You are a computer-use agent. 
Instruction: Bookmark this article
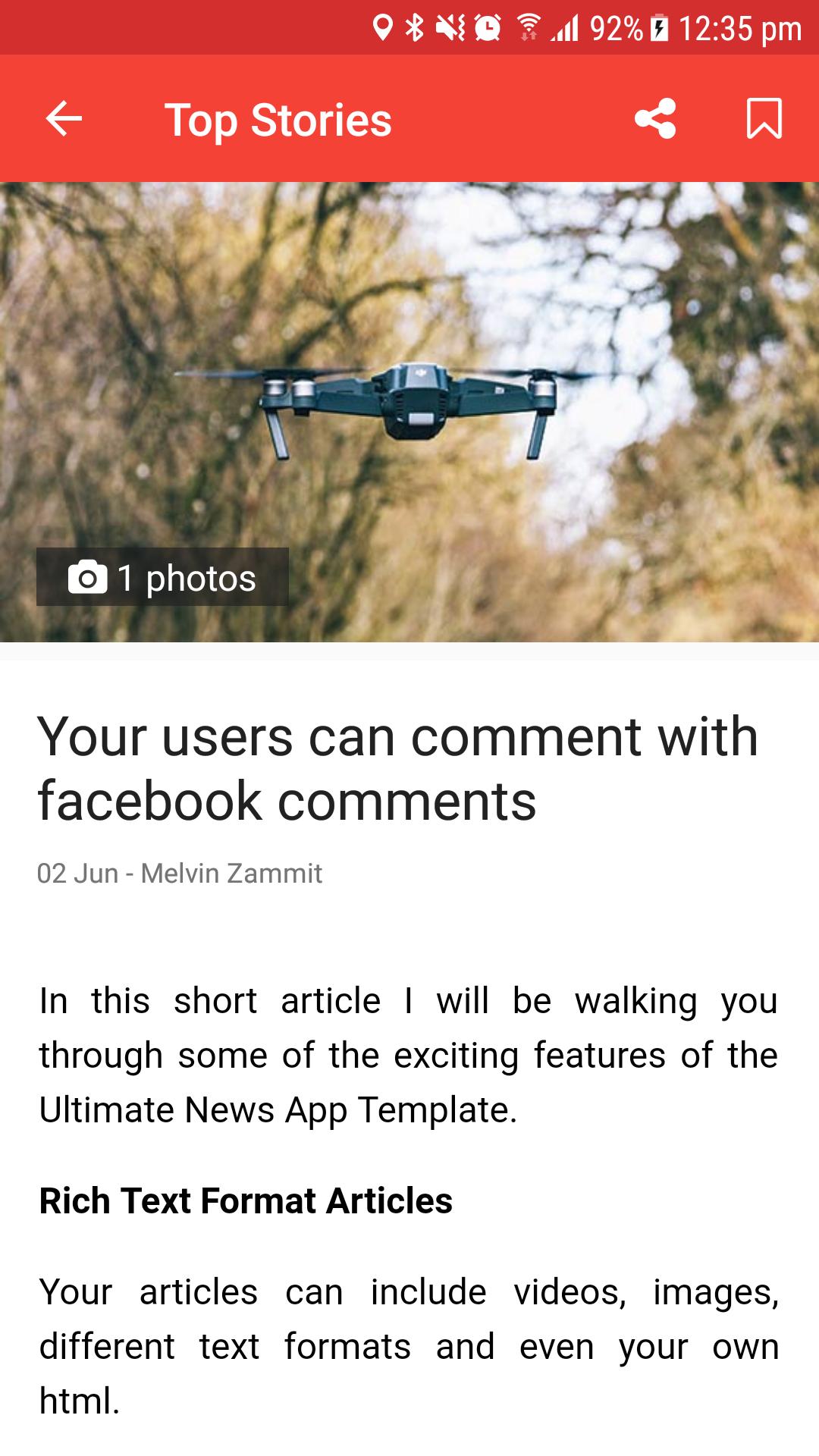[x=764, y=118]
